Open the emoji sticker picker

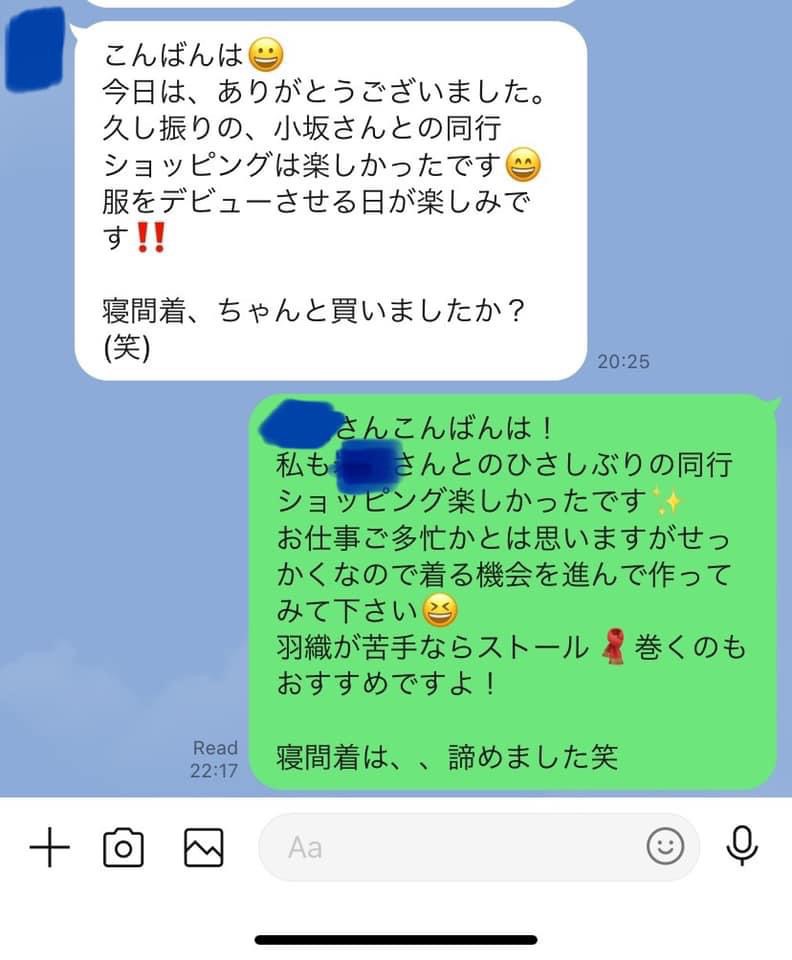(664, 848)
